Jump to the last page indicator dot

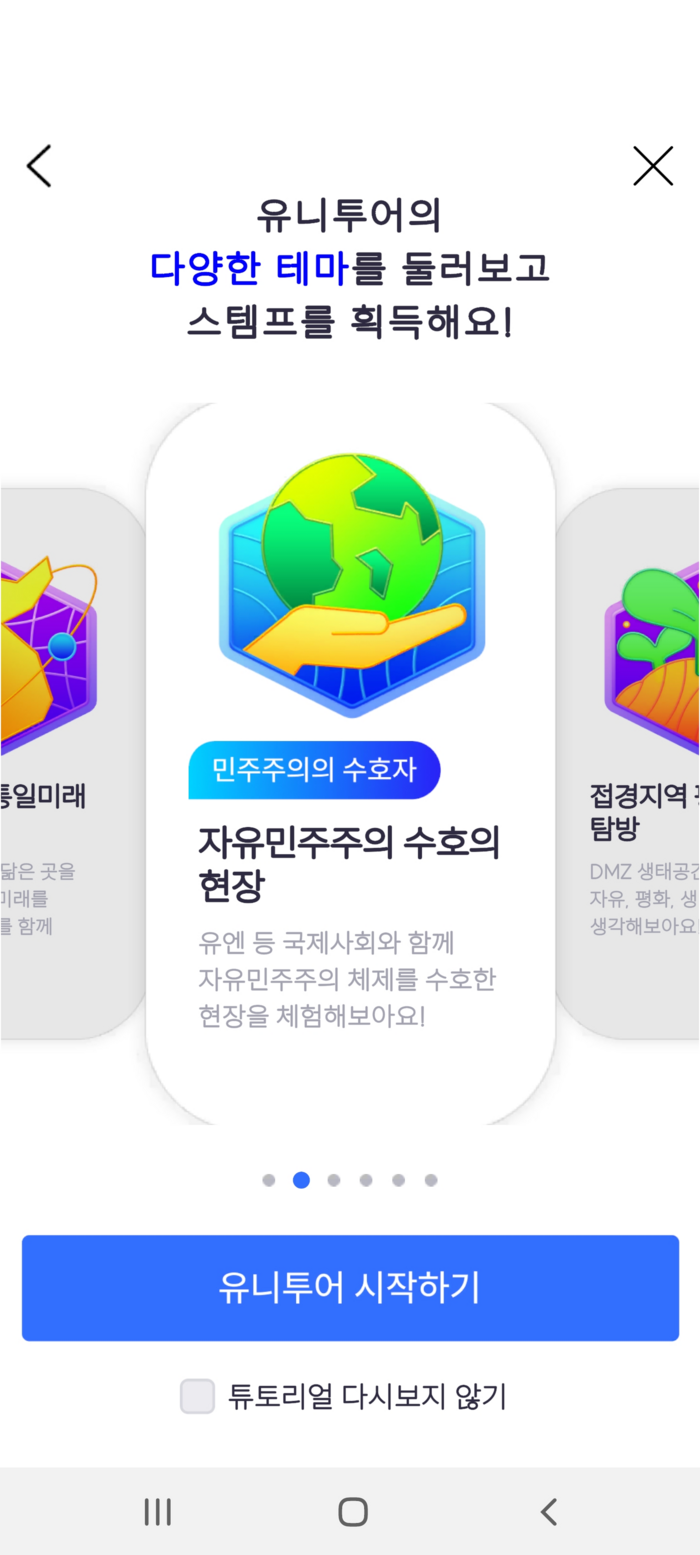click(431, 1180)
